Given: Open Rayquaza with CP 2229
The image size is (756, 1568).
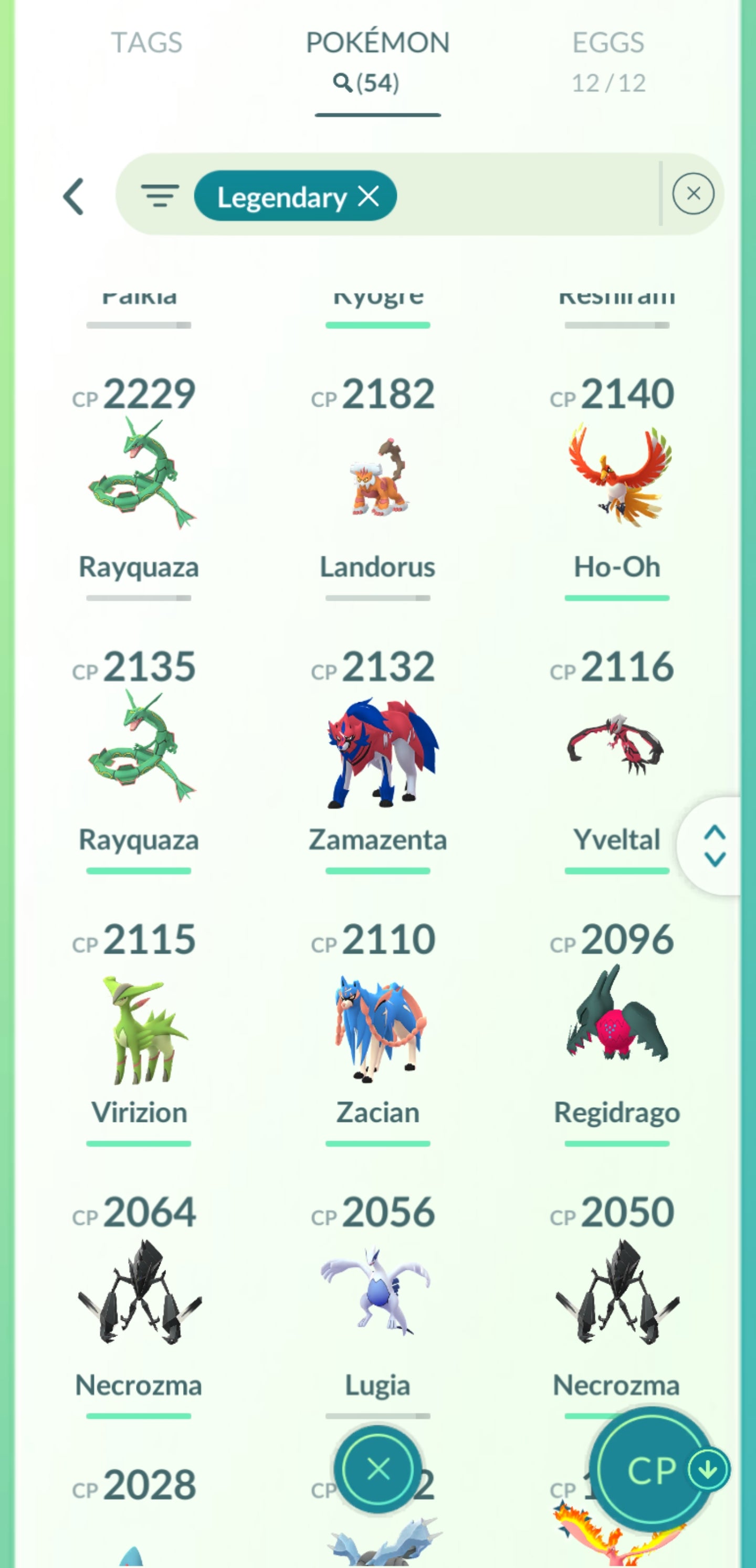Looking at the screenshot, I should (x=139, y=475).
